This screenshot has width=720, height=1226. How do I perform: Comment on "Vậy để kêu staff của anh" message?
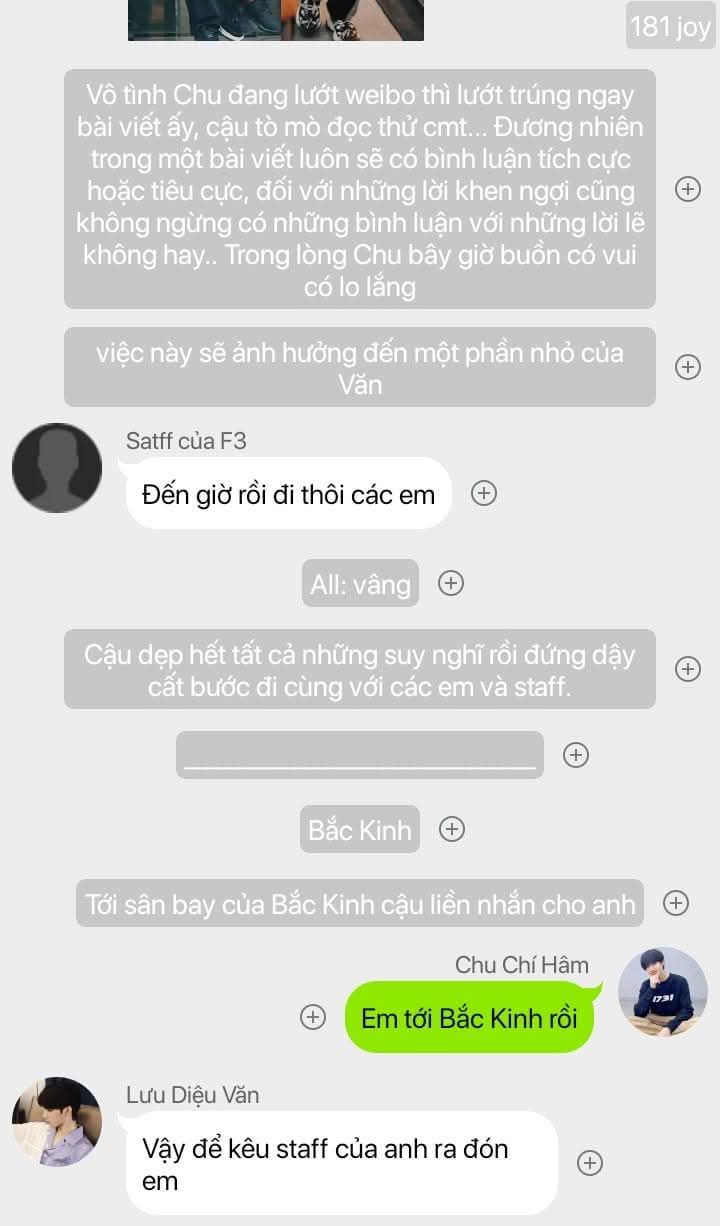[590, 1163]
